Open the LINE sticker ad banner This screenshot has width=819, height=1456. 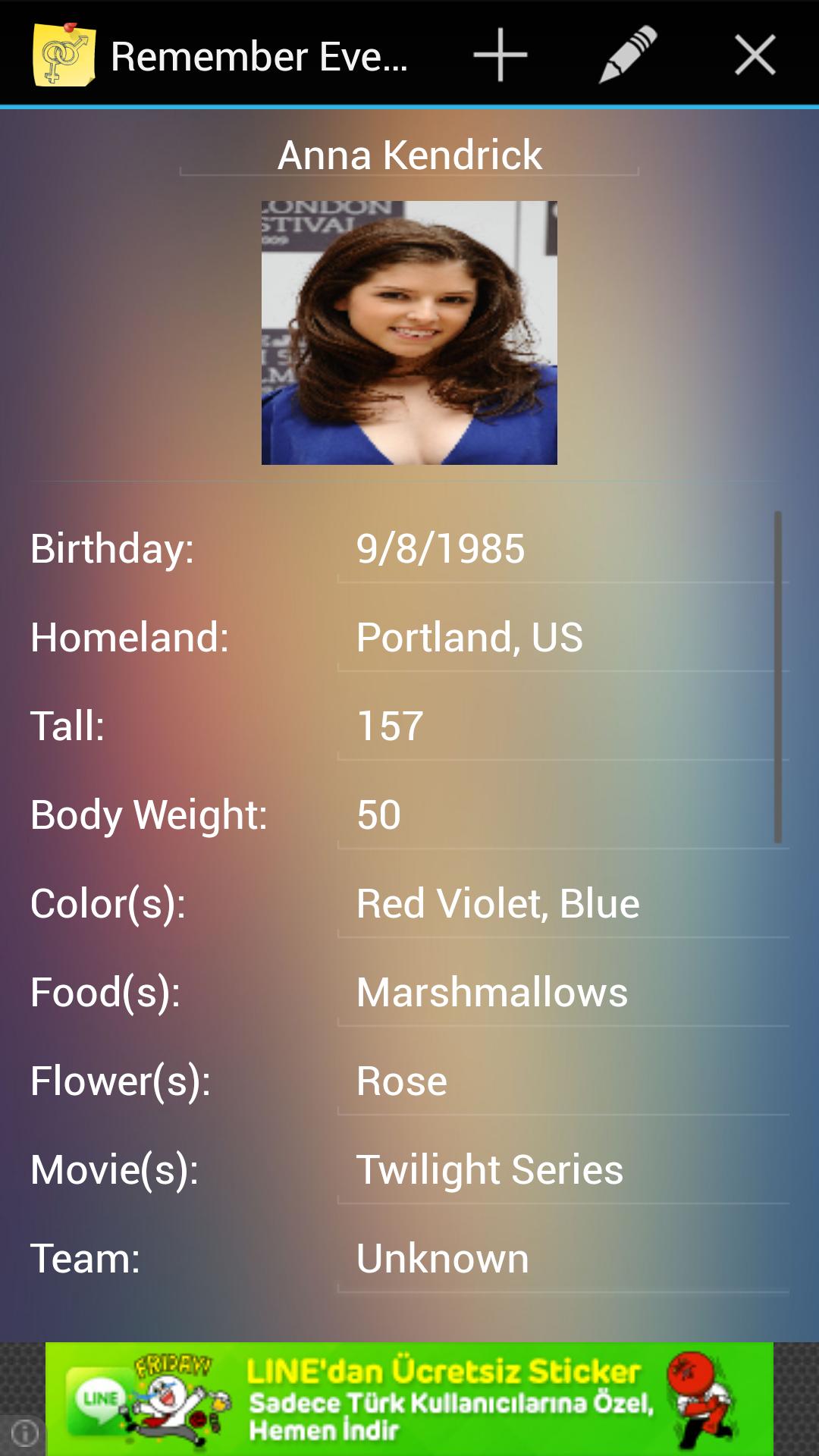409,1399
